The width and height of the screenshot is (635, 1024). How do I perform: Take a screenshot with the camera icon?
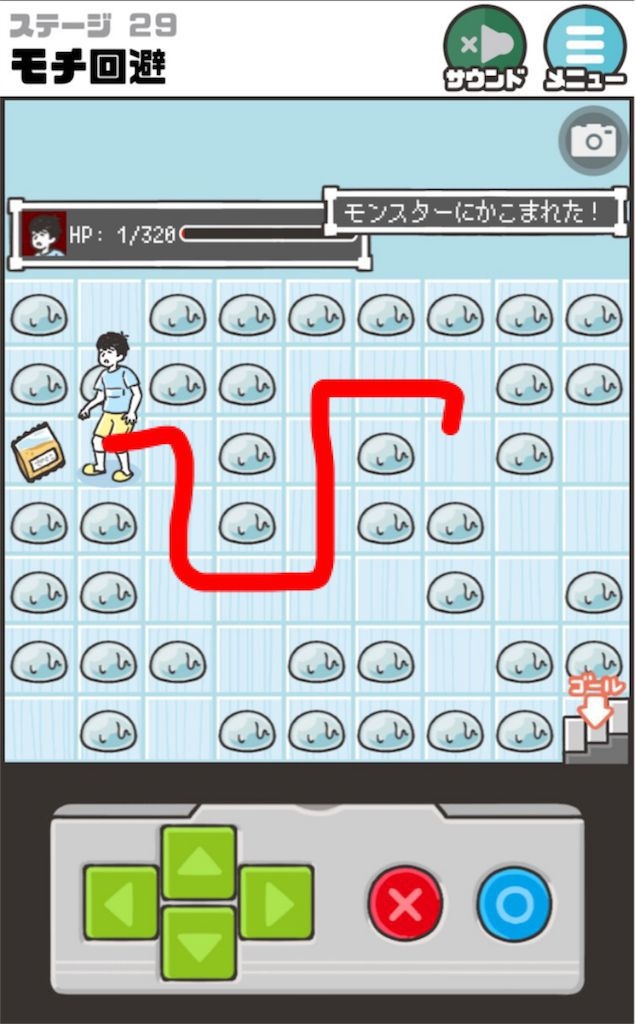click(x=593, y=140)
